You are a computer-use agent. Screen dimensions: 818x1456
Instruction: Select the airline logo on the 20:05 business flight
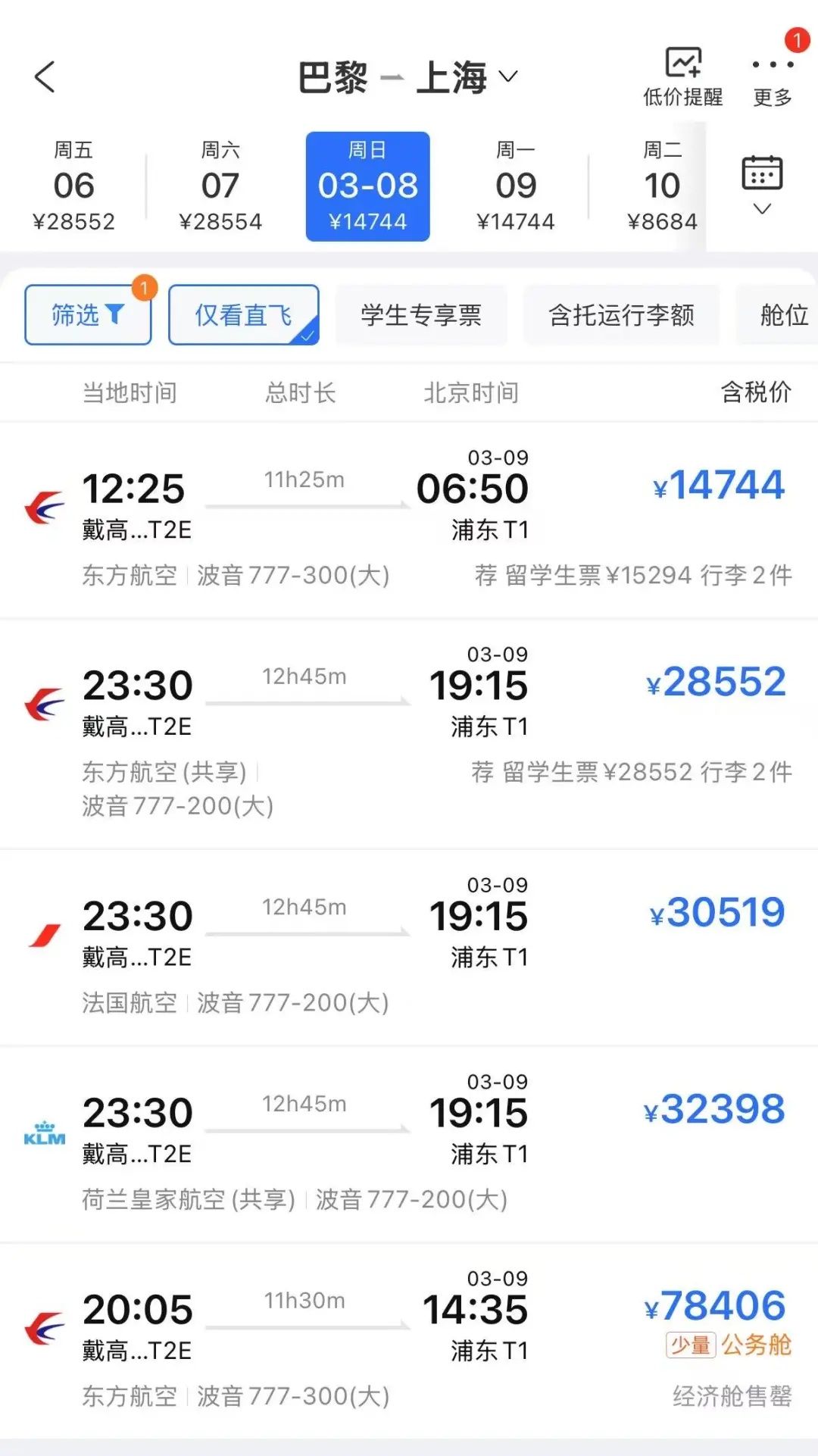click(42, 1327)
